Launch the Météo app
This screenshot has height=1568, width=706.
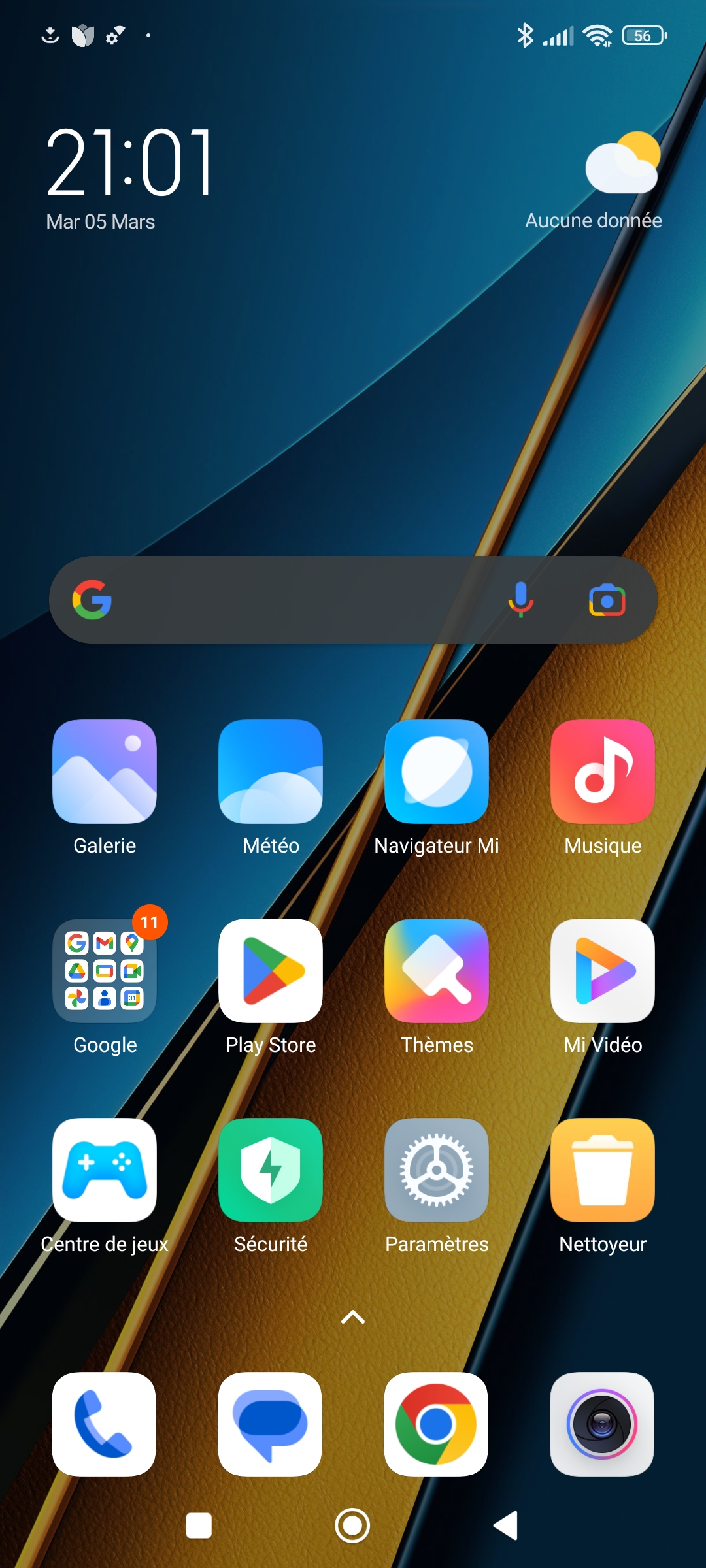pyautogui.click(x=271, y=772)
